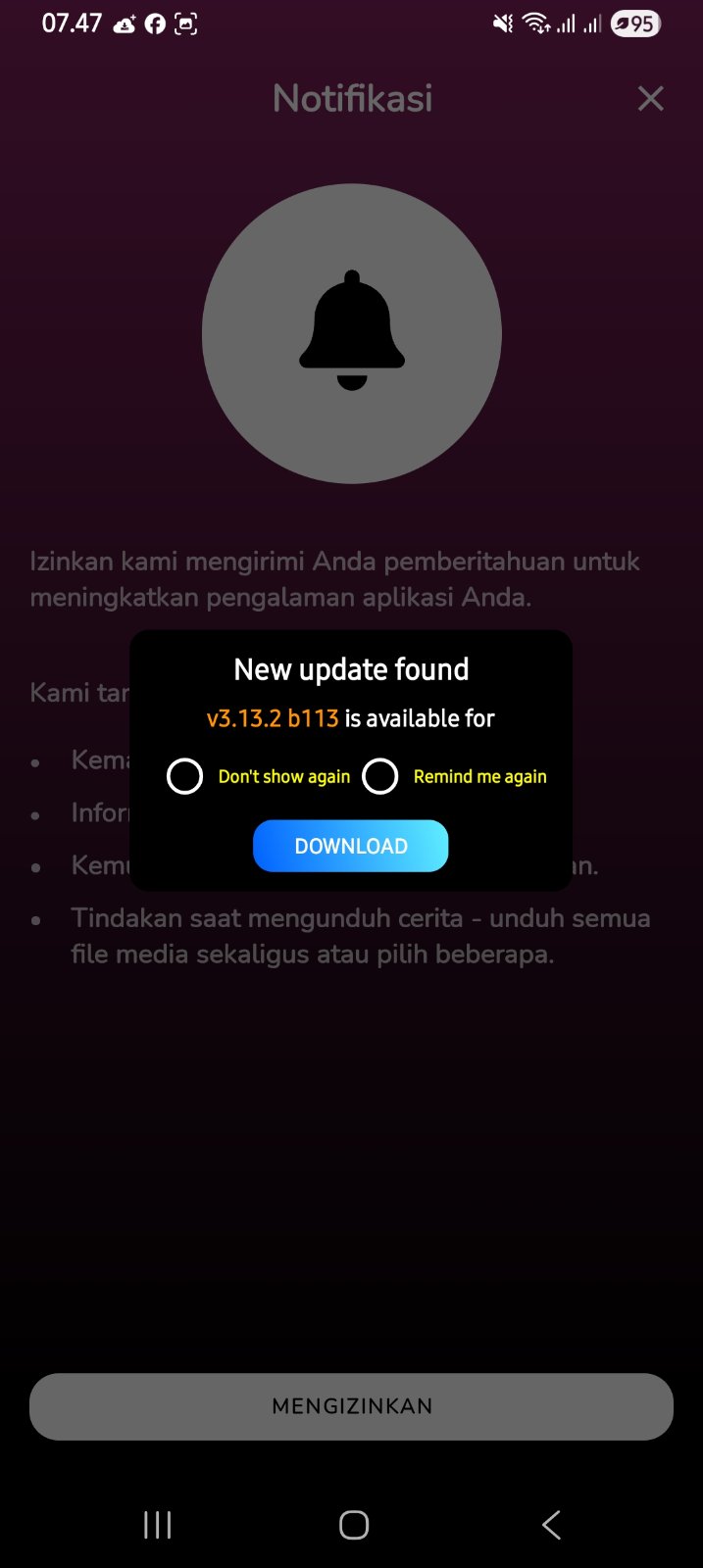The width and height of the screenshot is (703, 1568).
Task: Tap the DOWNLOAD button
Action: pos(350,846)
